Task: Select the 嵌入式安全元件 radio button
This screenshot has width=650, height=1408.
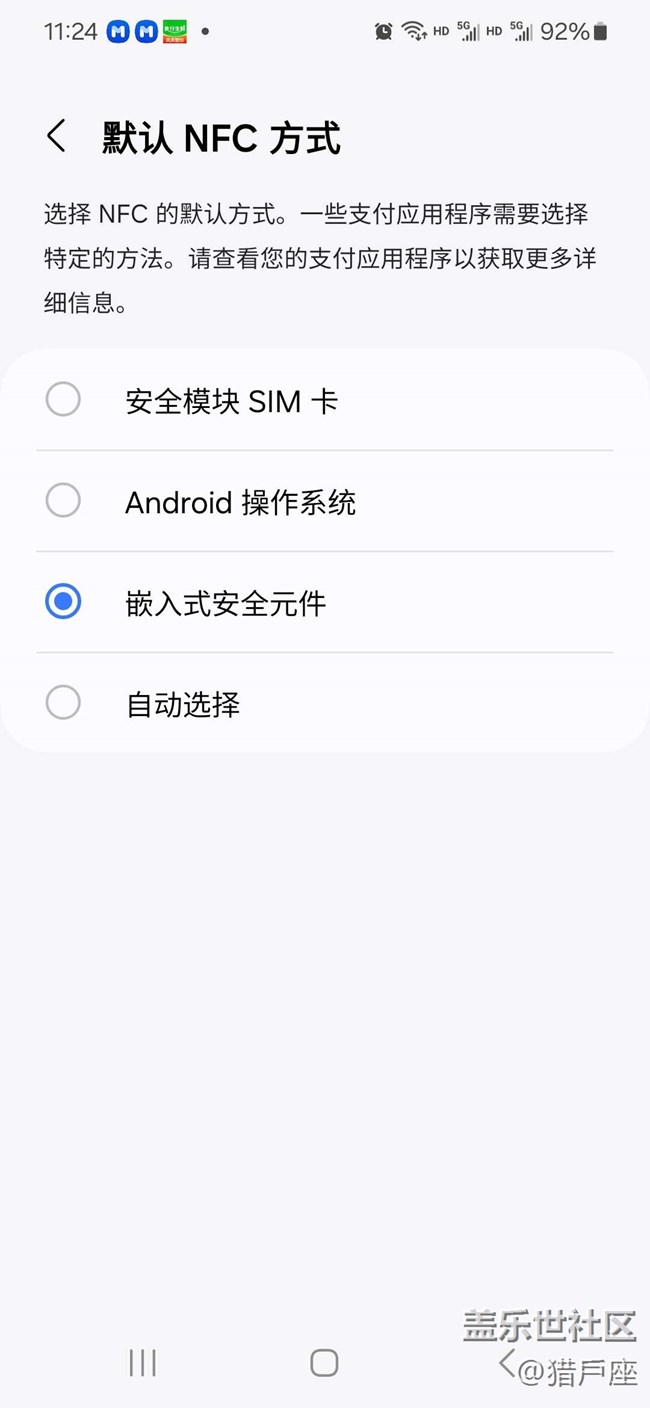Action: (x=63, y=602)
